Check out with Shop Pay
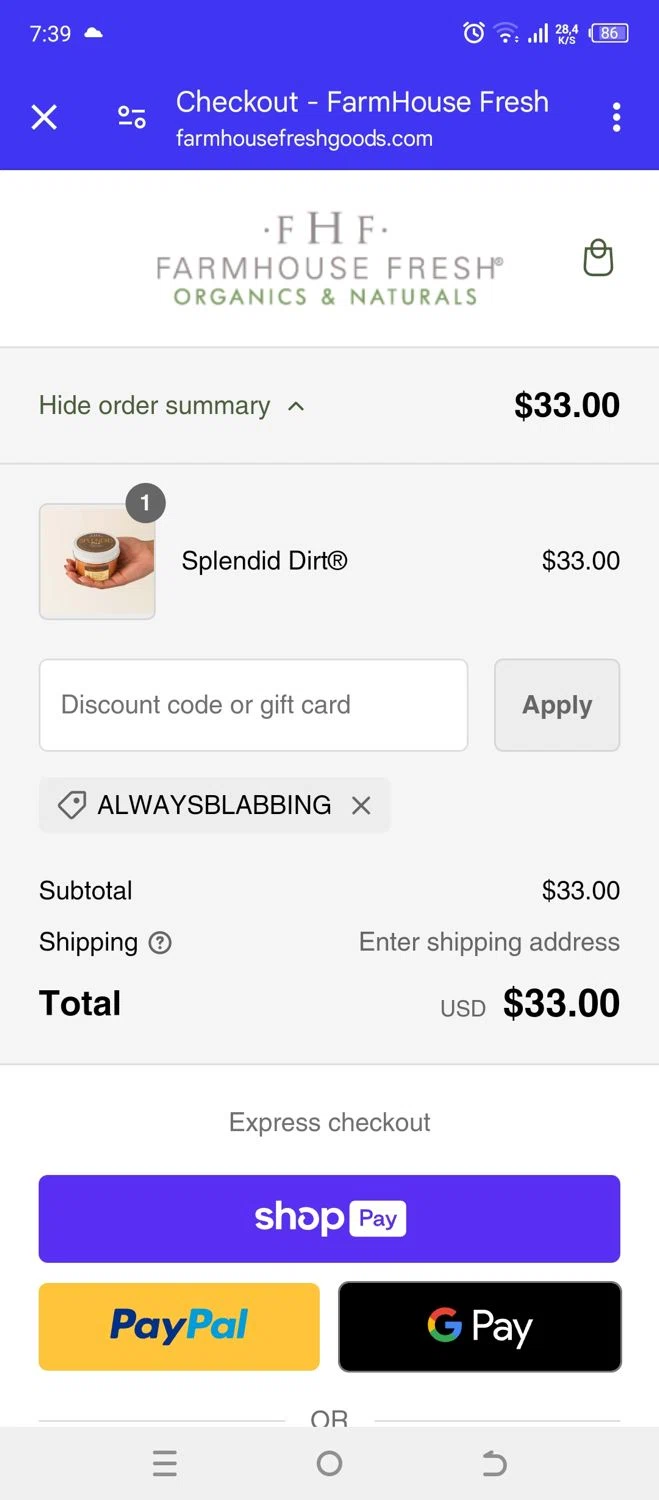659x1500 pixels. click(329, 1218)
